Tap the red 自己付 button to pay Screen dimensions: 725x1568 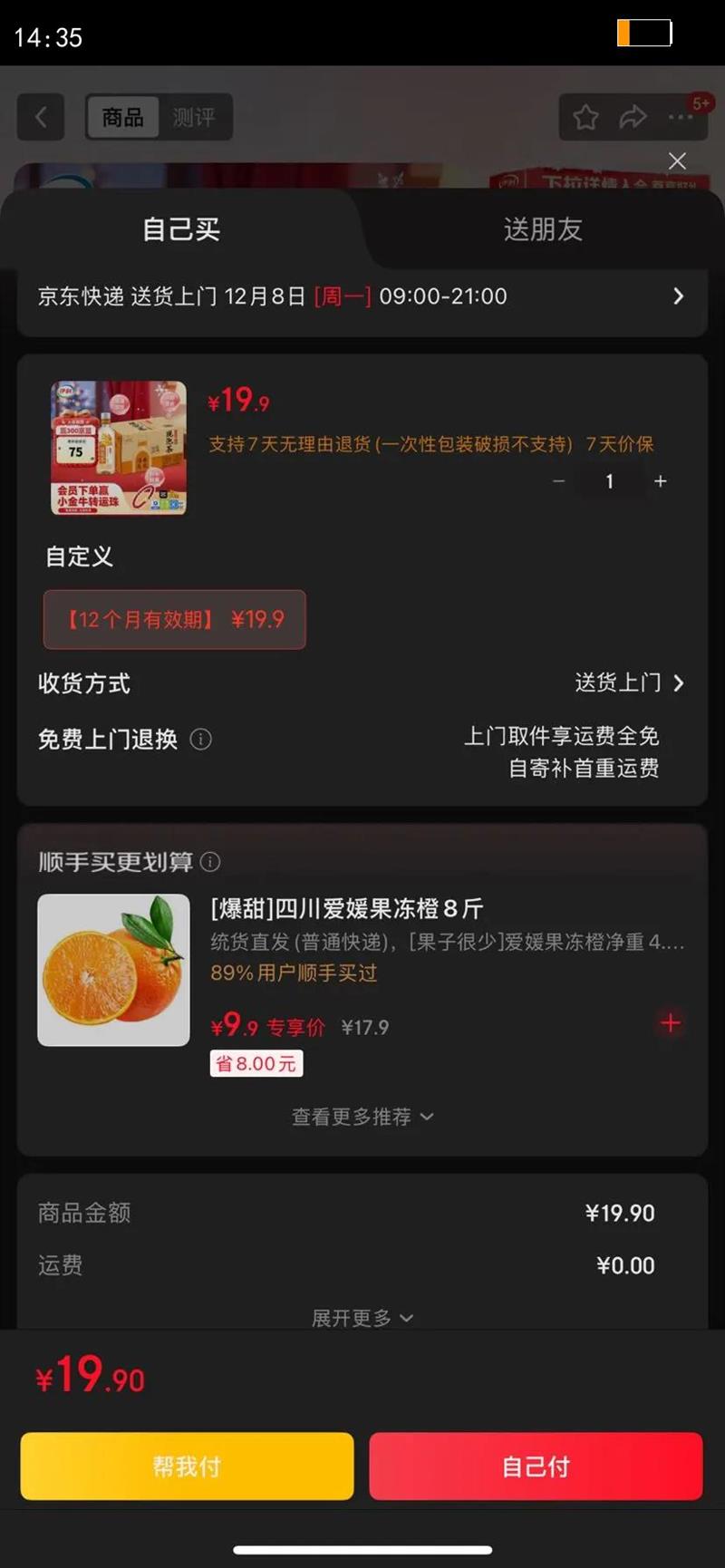tap(535, 1466)
